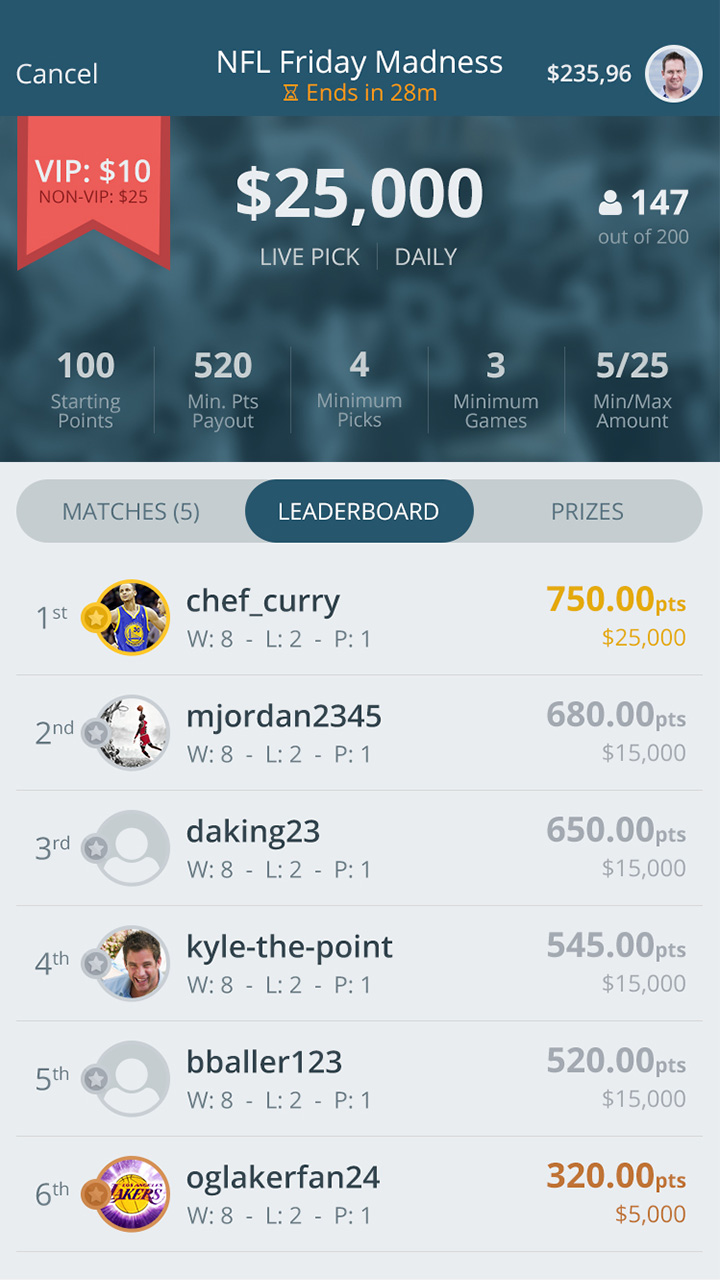Click the bronze medal badge on oglakerfan24
This screenshot has width=720, height=1280.
coord(94,1196)
